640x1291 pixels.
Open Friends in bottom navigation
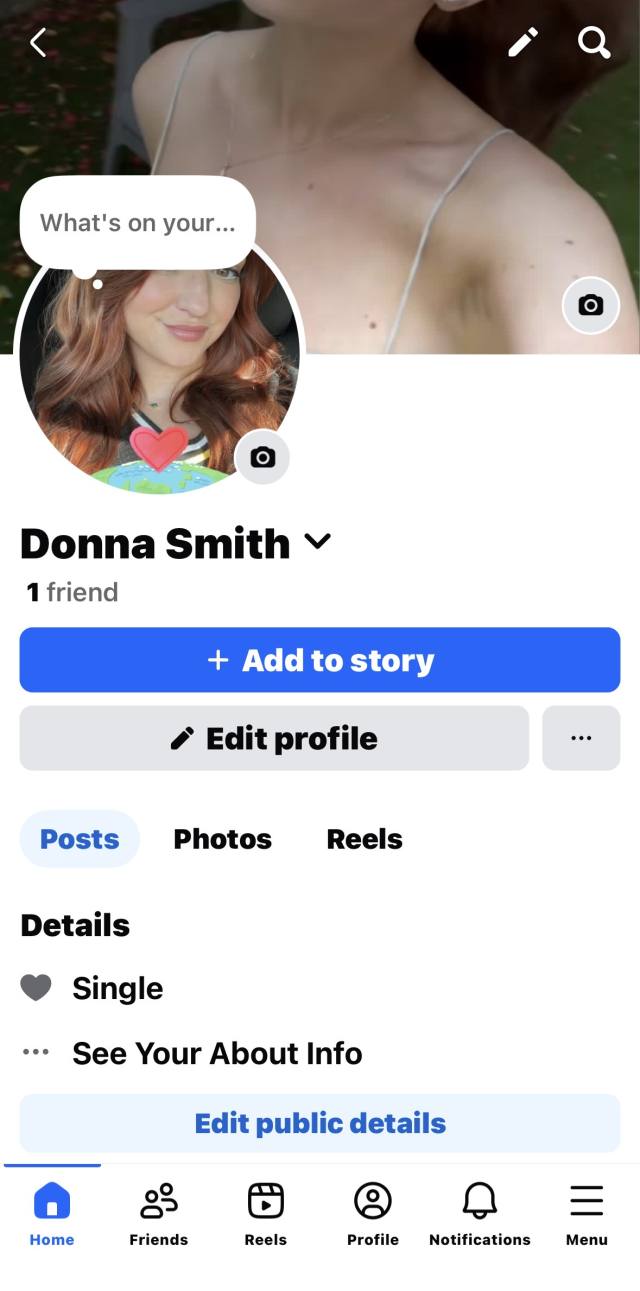point(158,1212)
